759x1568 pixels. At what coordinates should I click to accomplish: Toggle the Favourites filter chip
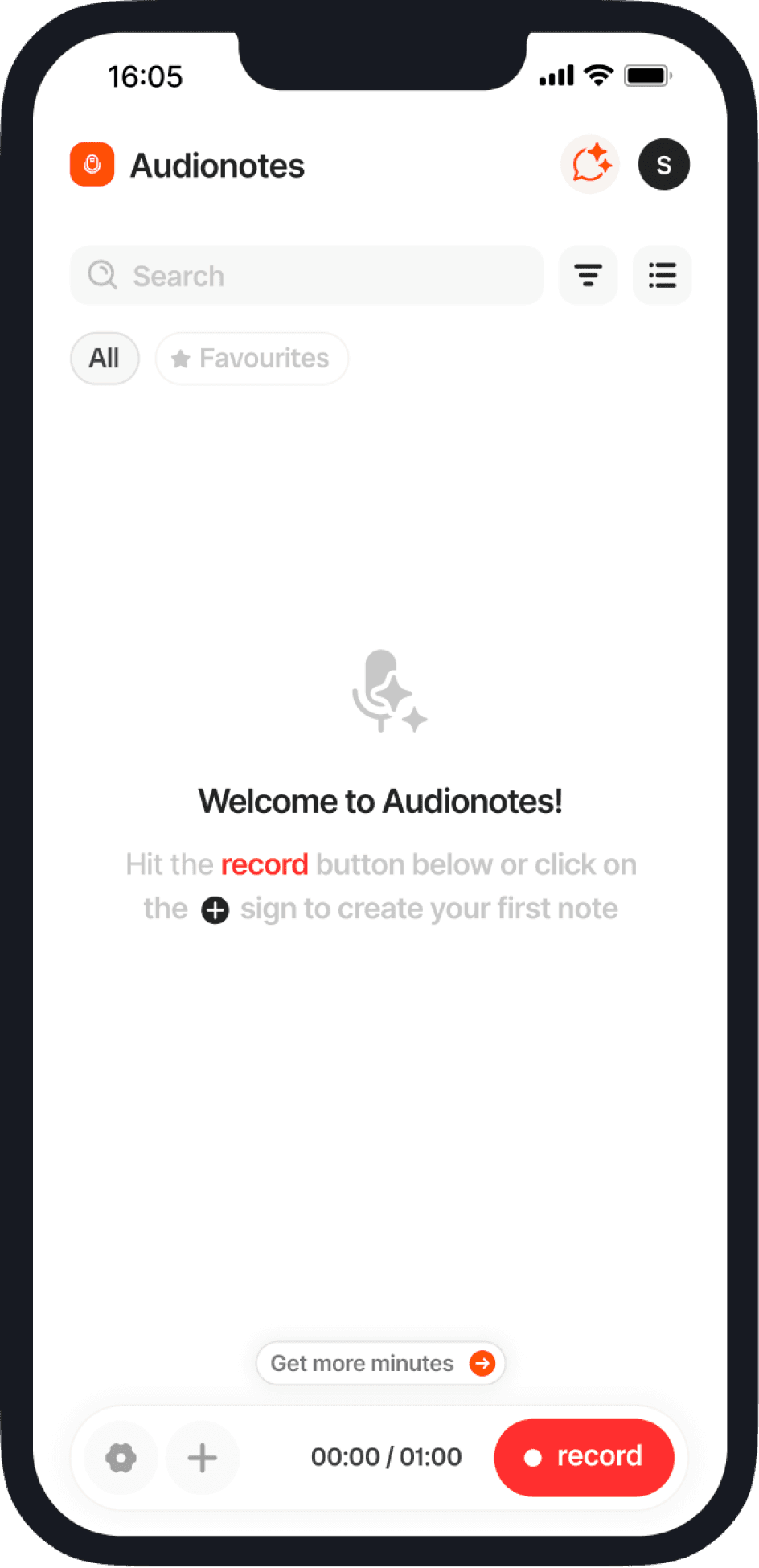point(252,359)
